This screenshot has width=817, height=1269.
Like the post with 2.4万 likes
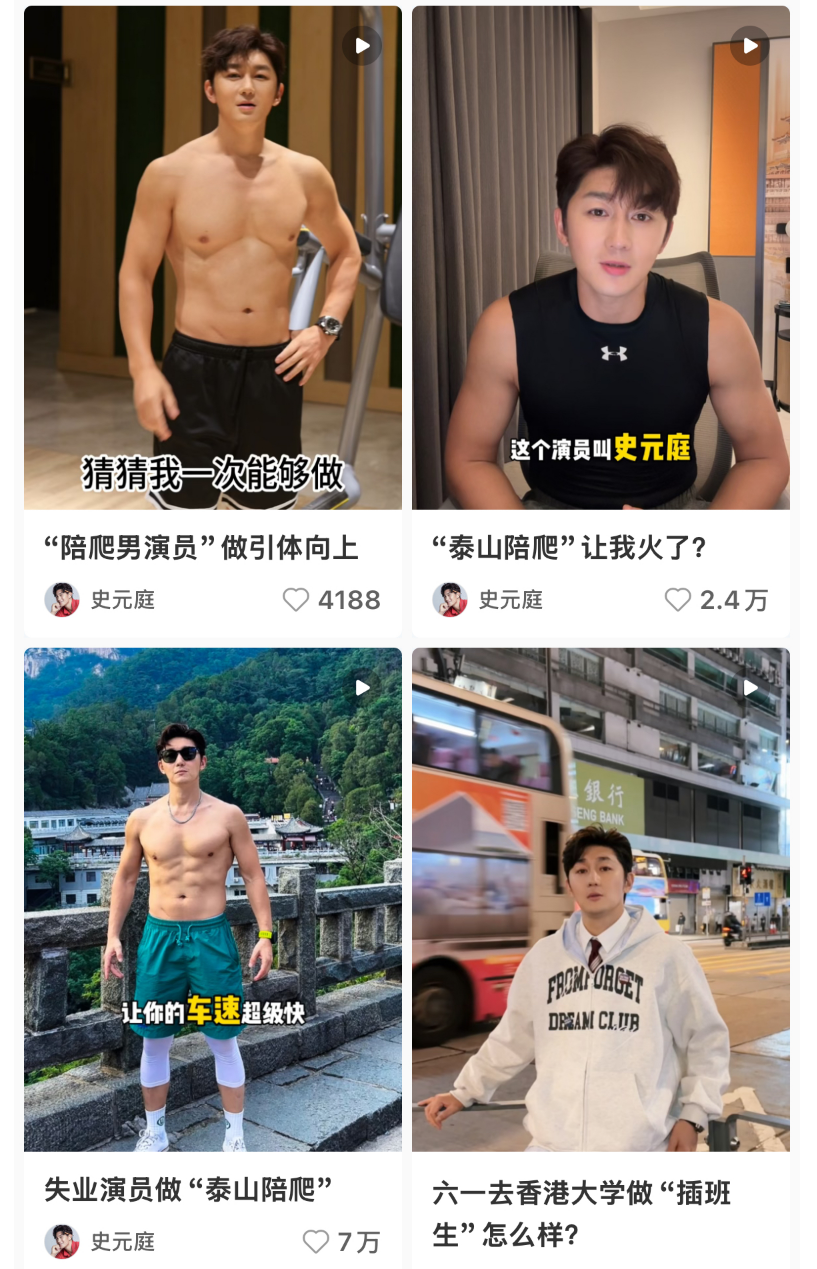678,600
